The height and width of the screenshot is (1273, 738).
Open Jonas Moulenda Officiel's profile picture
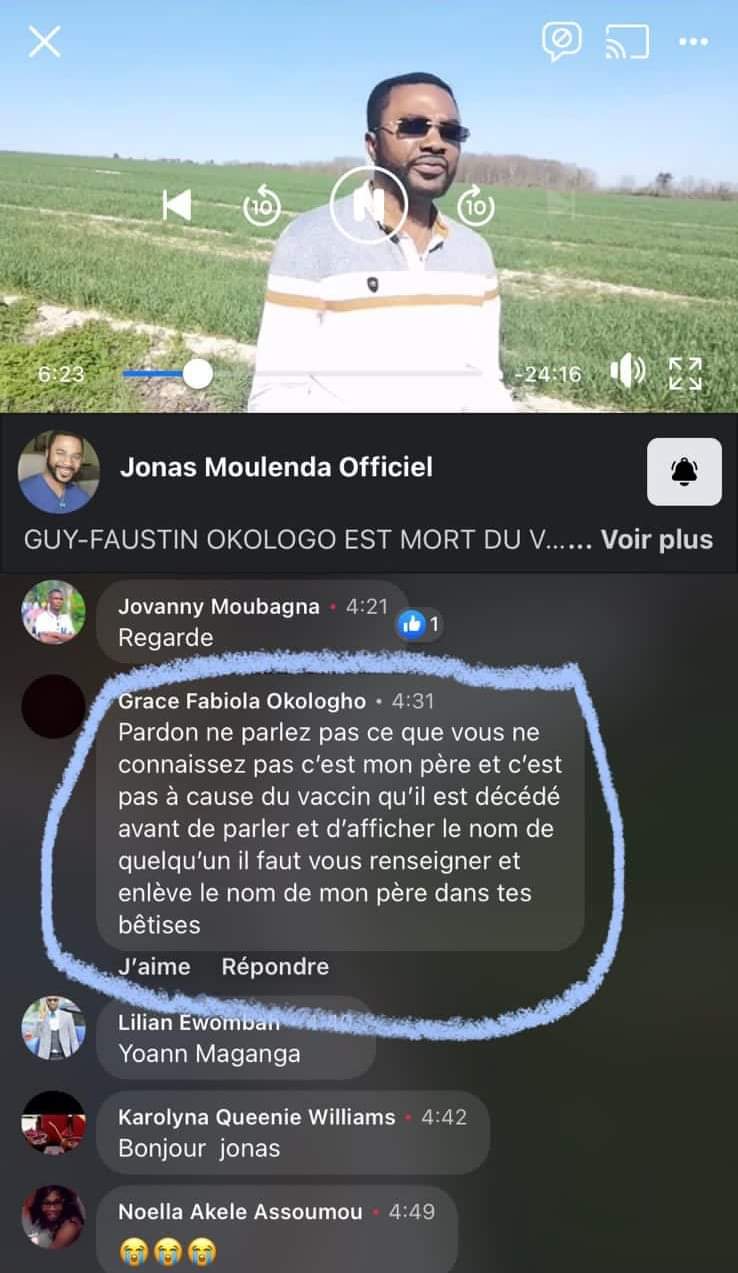[59, 471]
